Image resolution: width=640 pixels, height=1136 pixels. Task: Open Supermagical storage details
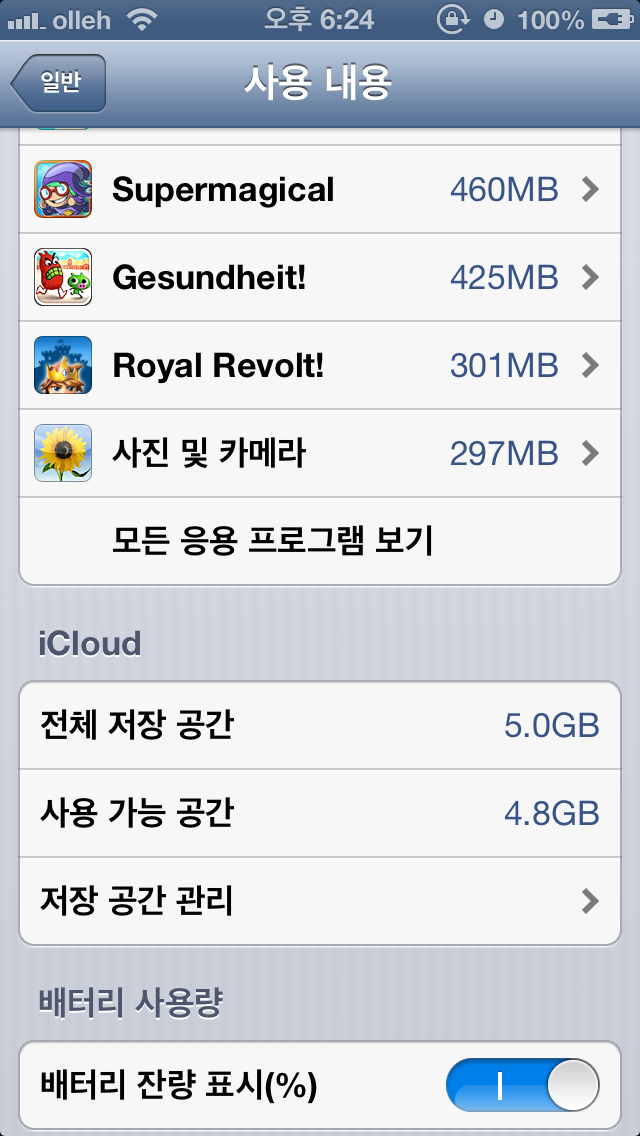click(320, 189)
